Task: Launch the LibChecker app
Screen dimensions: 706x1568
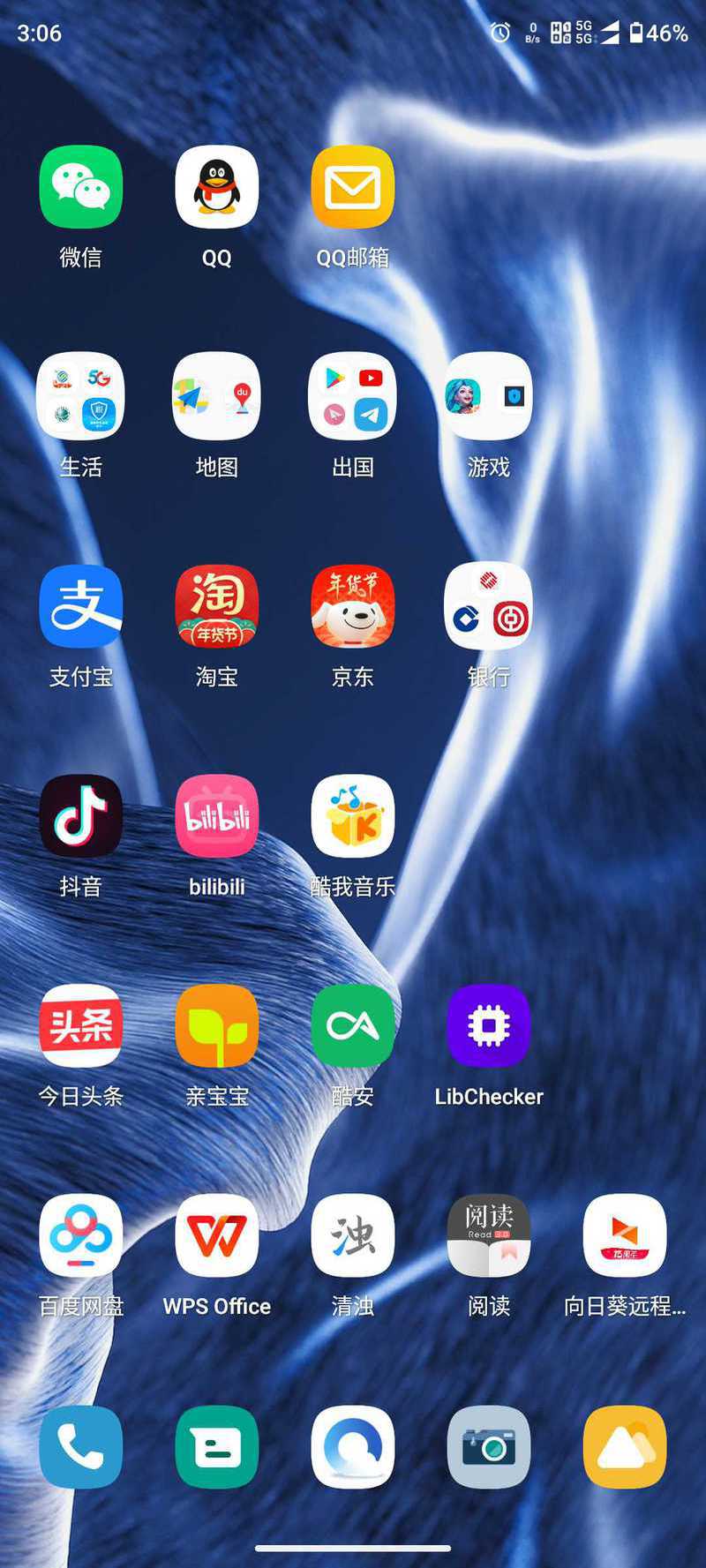Action: [488, 1025]
